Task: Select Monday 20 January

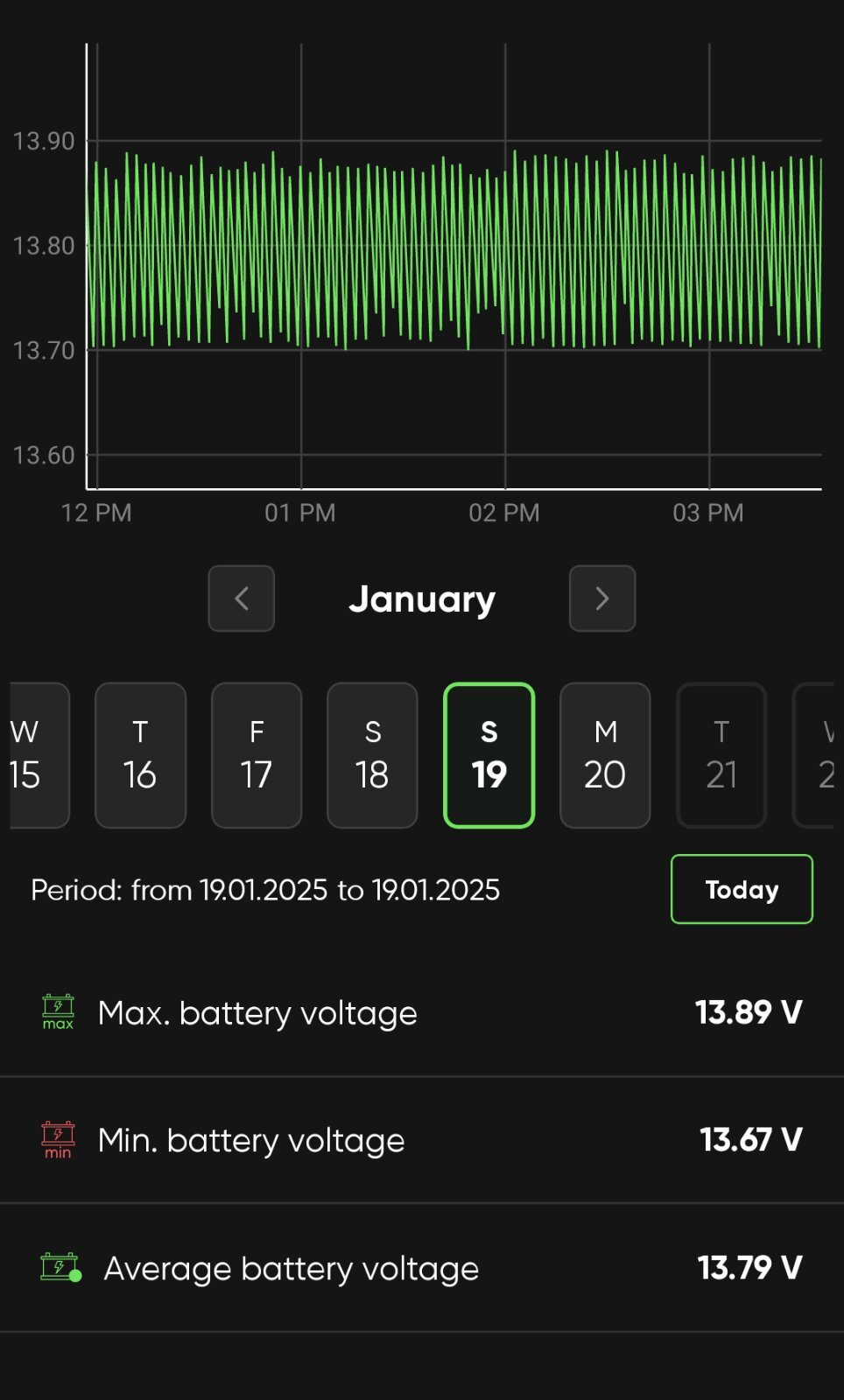Action: coord(605,755)
